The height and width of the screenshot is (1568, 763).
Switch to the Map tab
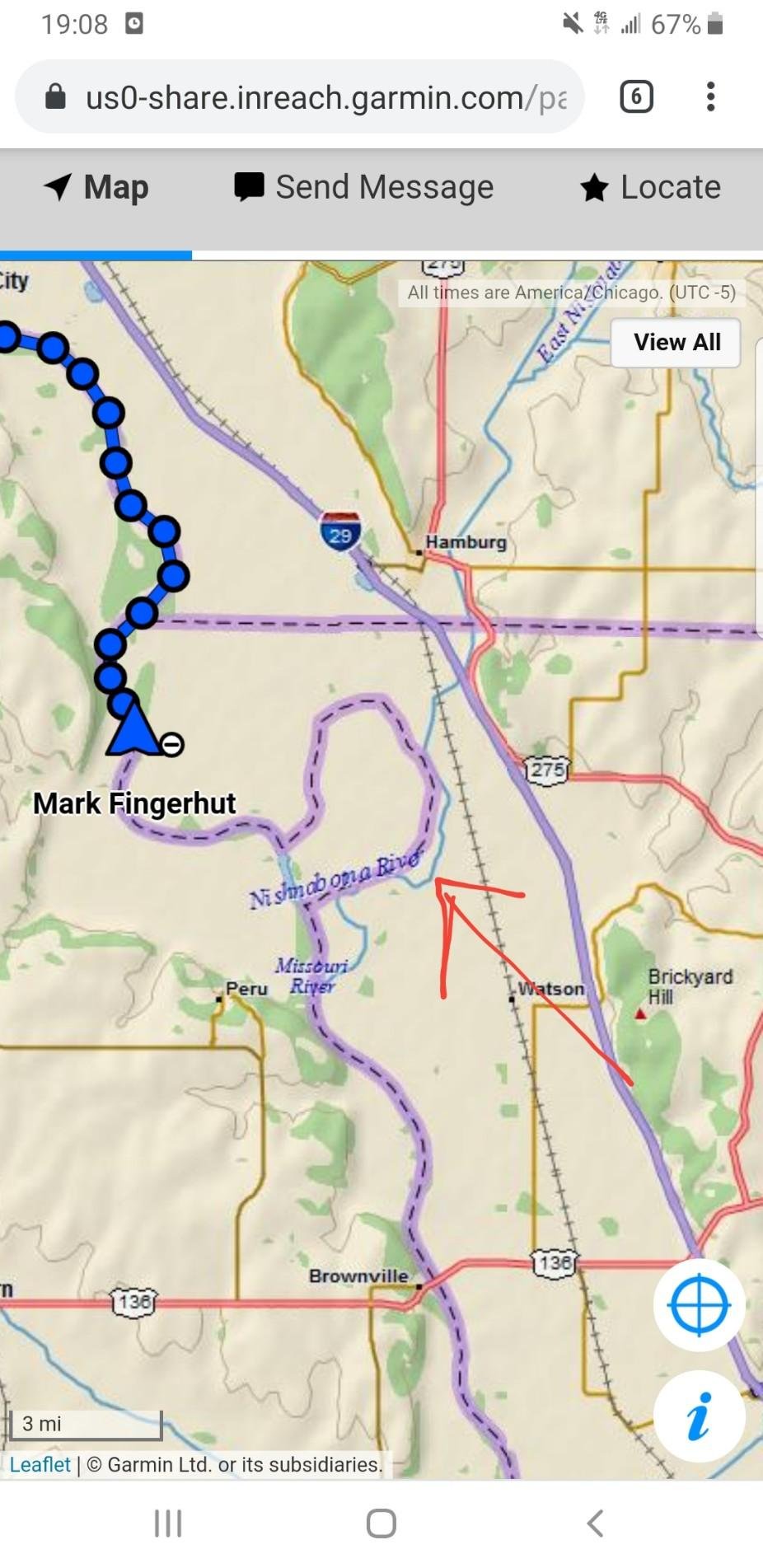(97, 188)
